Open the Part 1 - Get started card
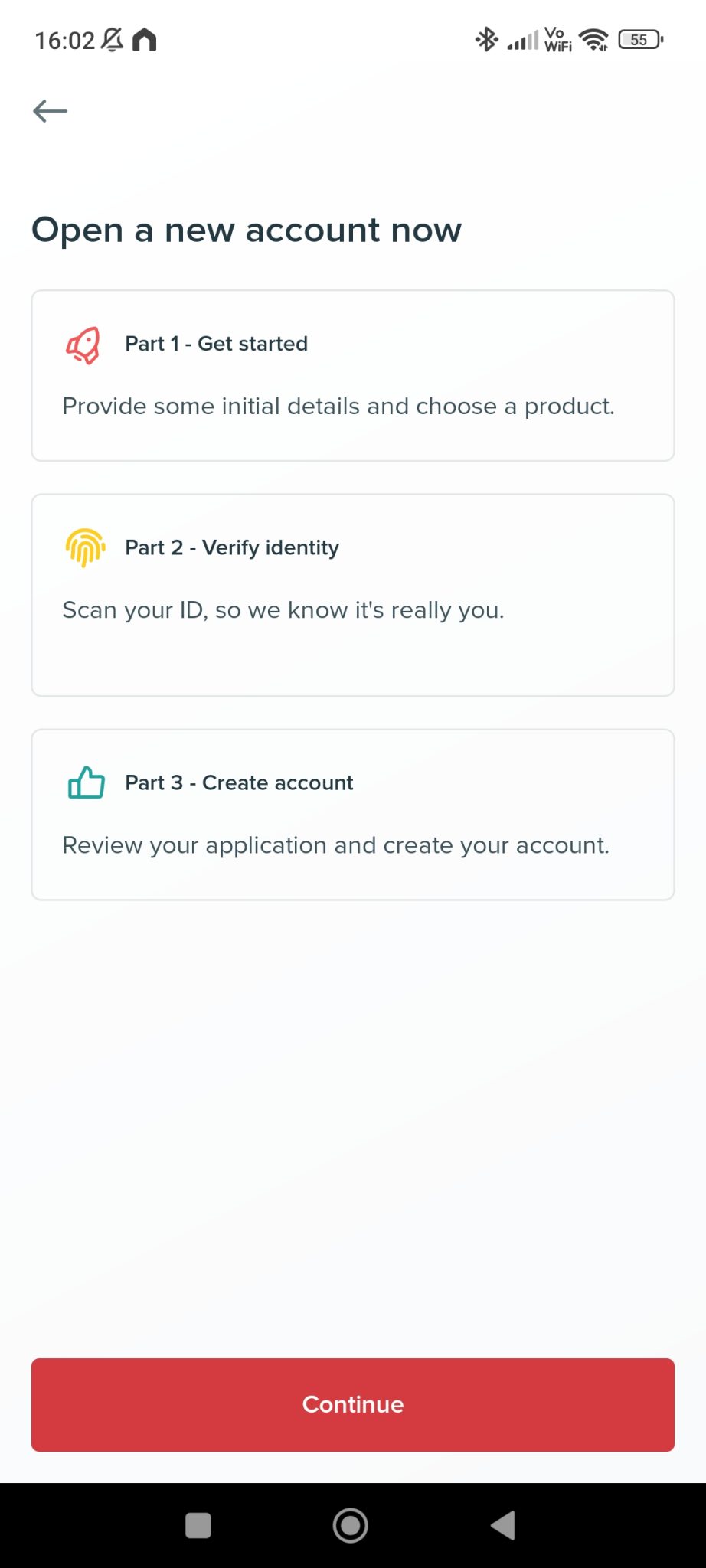This screenshot has width=706, height=1568. 352,374
